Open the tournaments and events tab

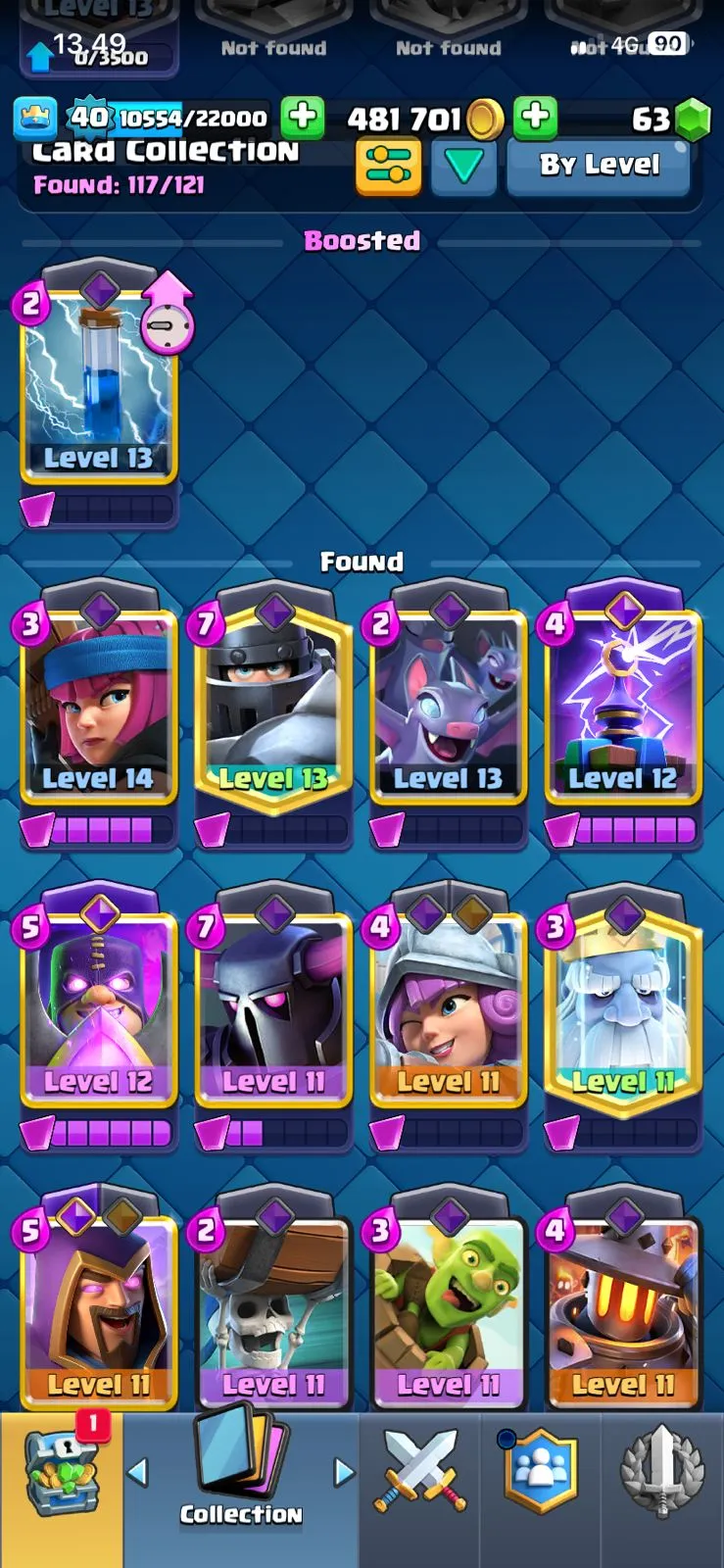(x=662, y=1473)
